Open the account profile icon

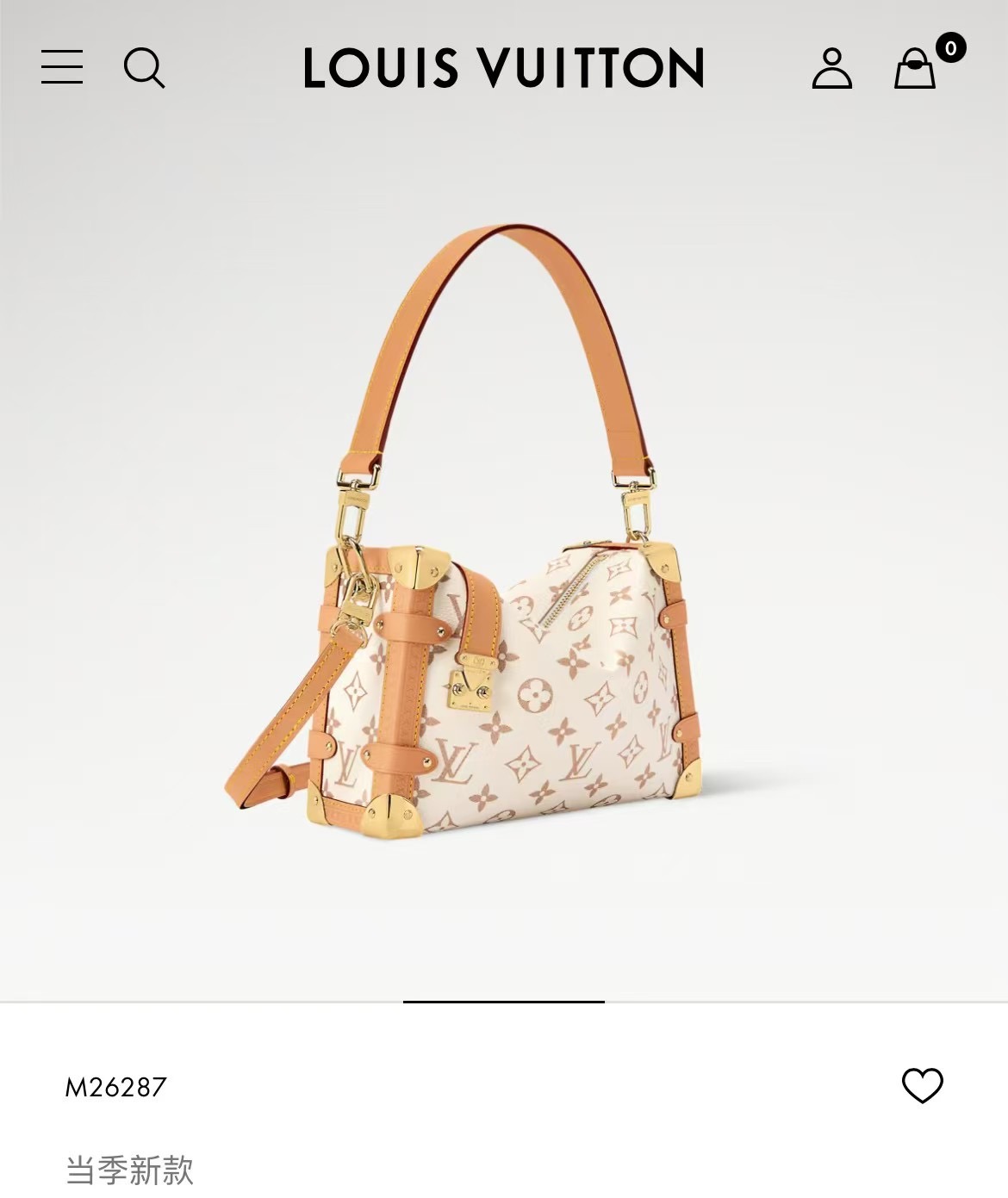831,68
